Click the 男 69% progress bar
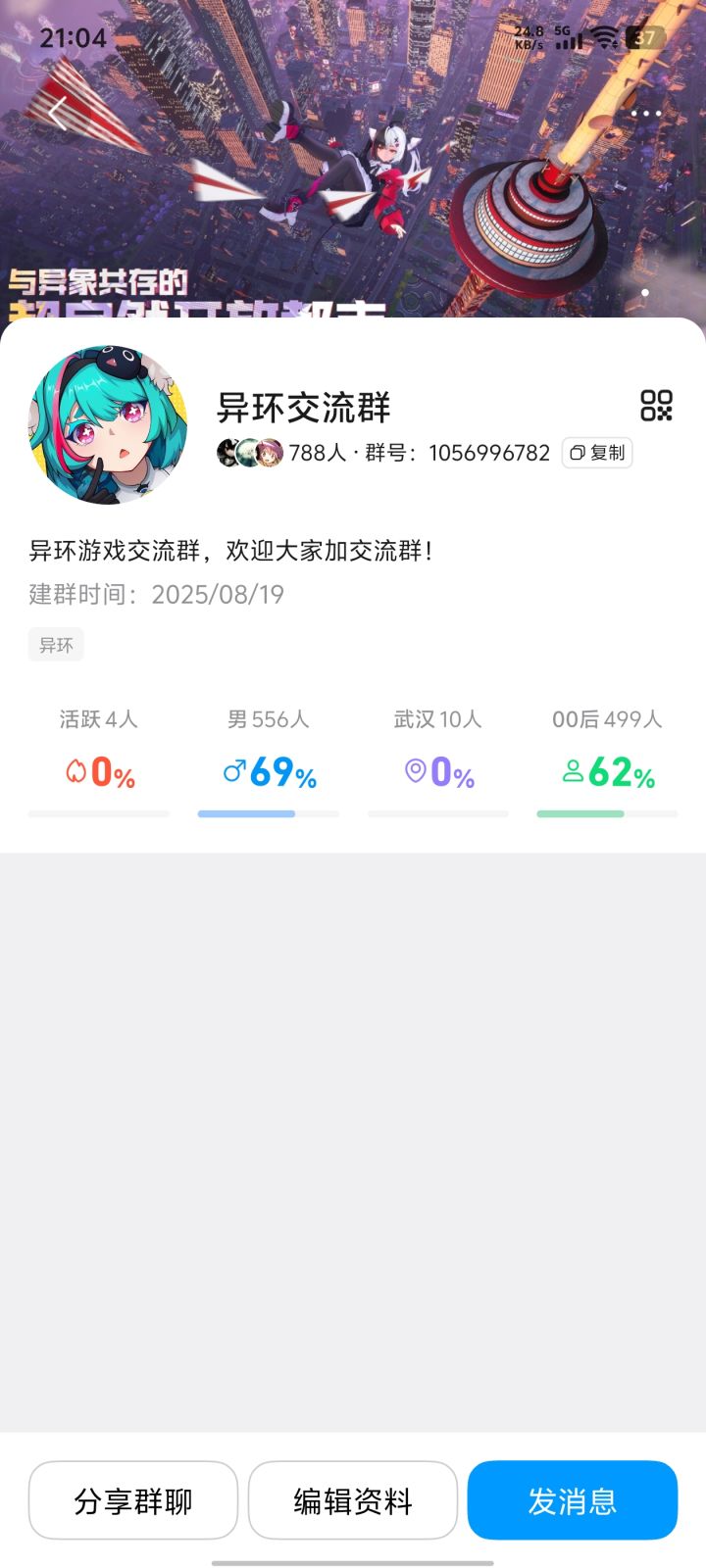This screenshot has height=1568, width=706. pyautogui.click(x=268, y=813)
